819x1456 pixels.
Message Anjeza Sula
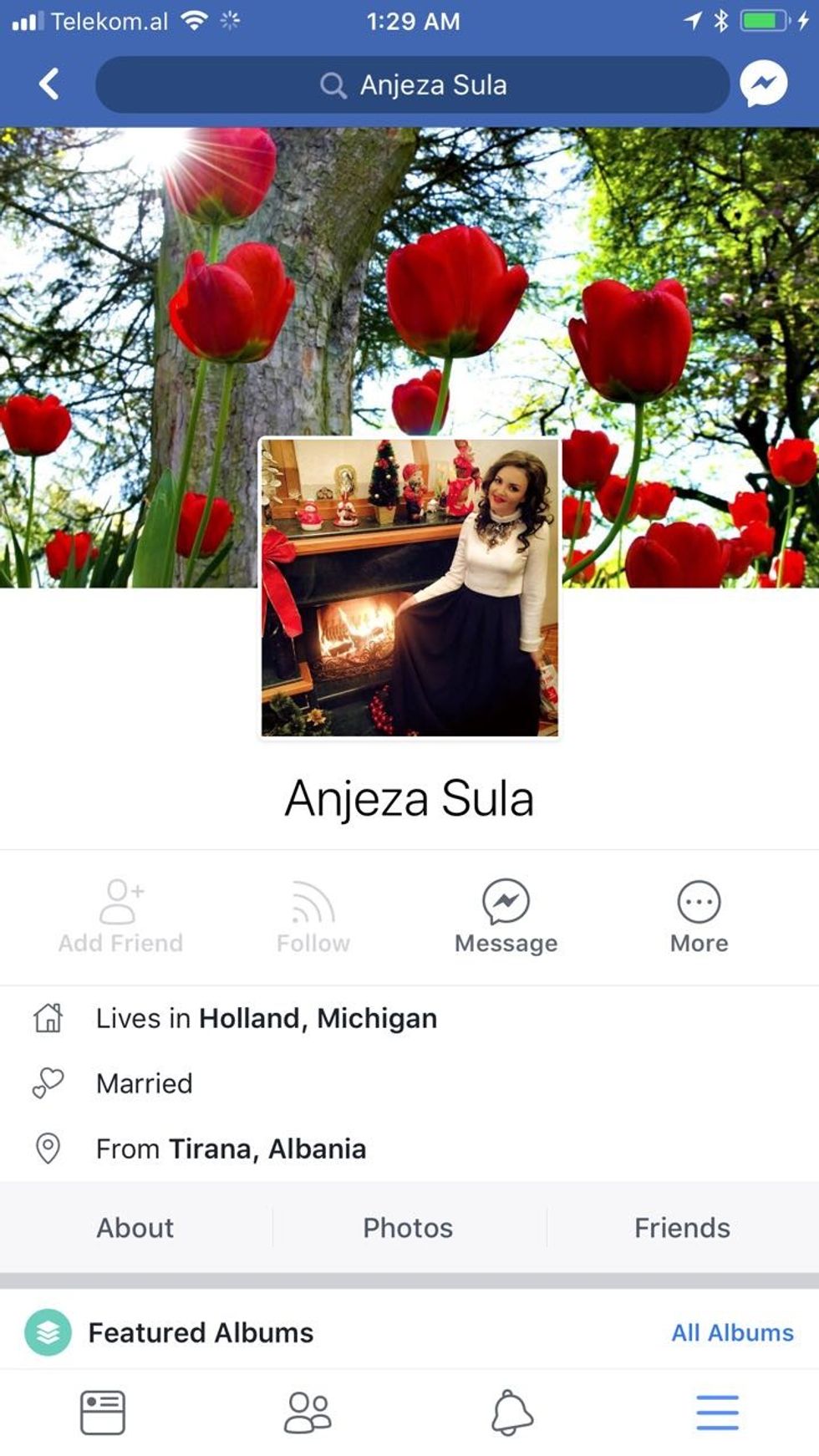click(506, 916)
